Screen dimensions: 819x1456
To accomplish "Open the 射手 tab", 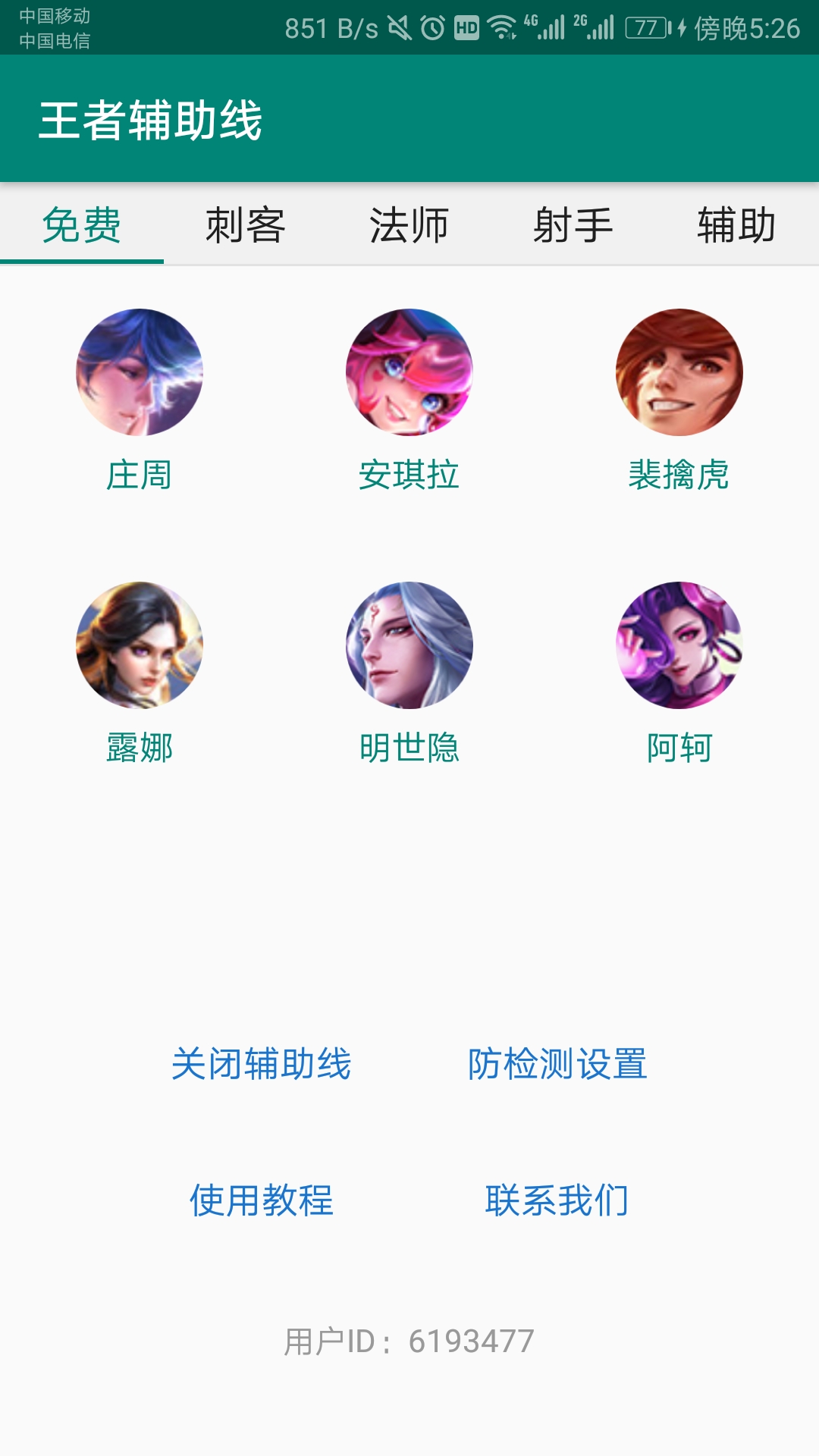I will point(573,225).
